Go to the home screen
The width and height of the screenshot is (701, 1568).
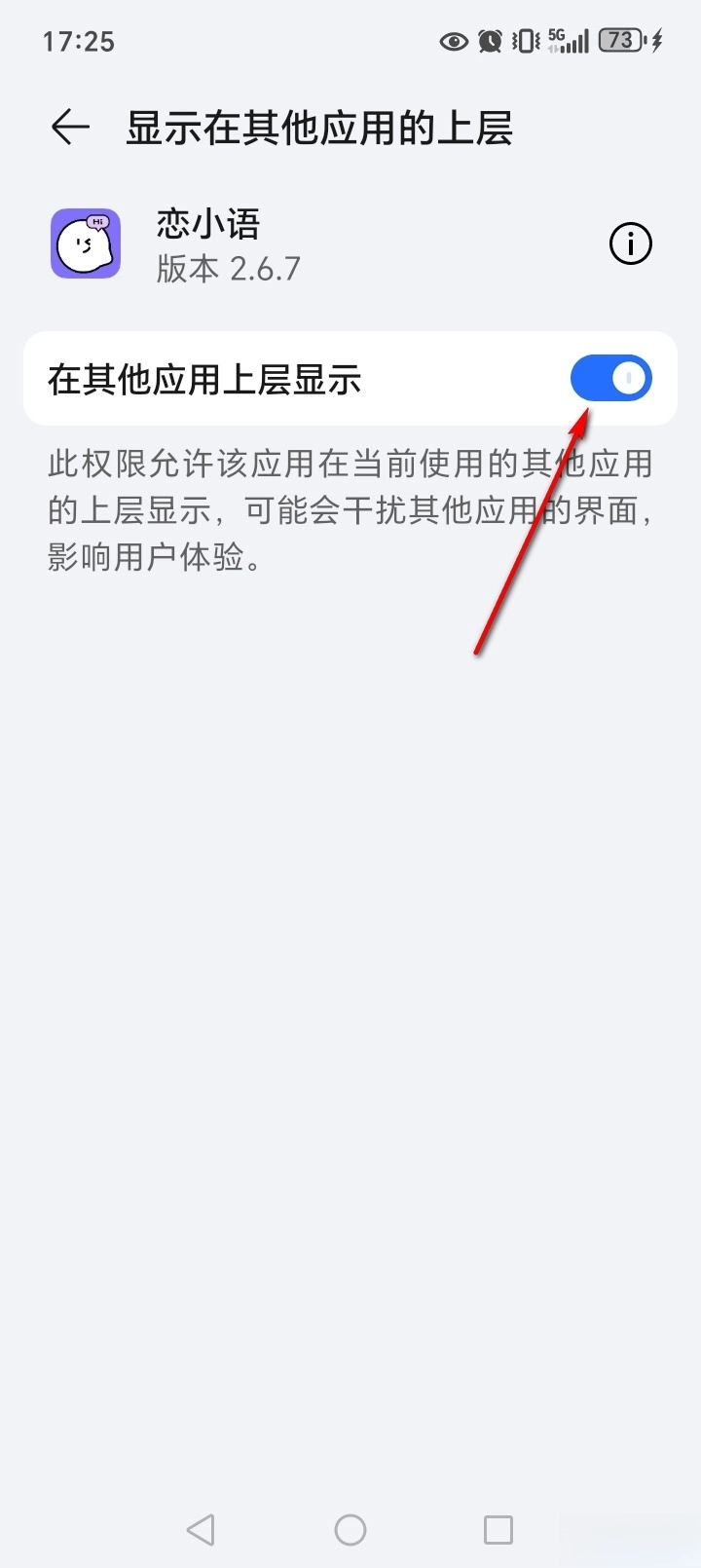pyautogui.click(x=350, y=1529)
